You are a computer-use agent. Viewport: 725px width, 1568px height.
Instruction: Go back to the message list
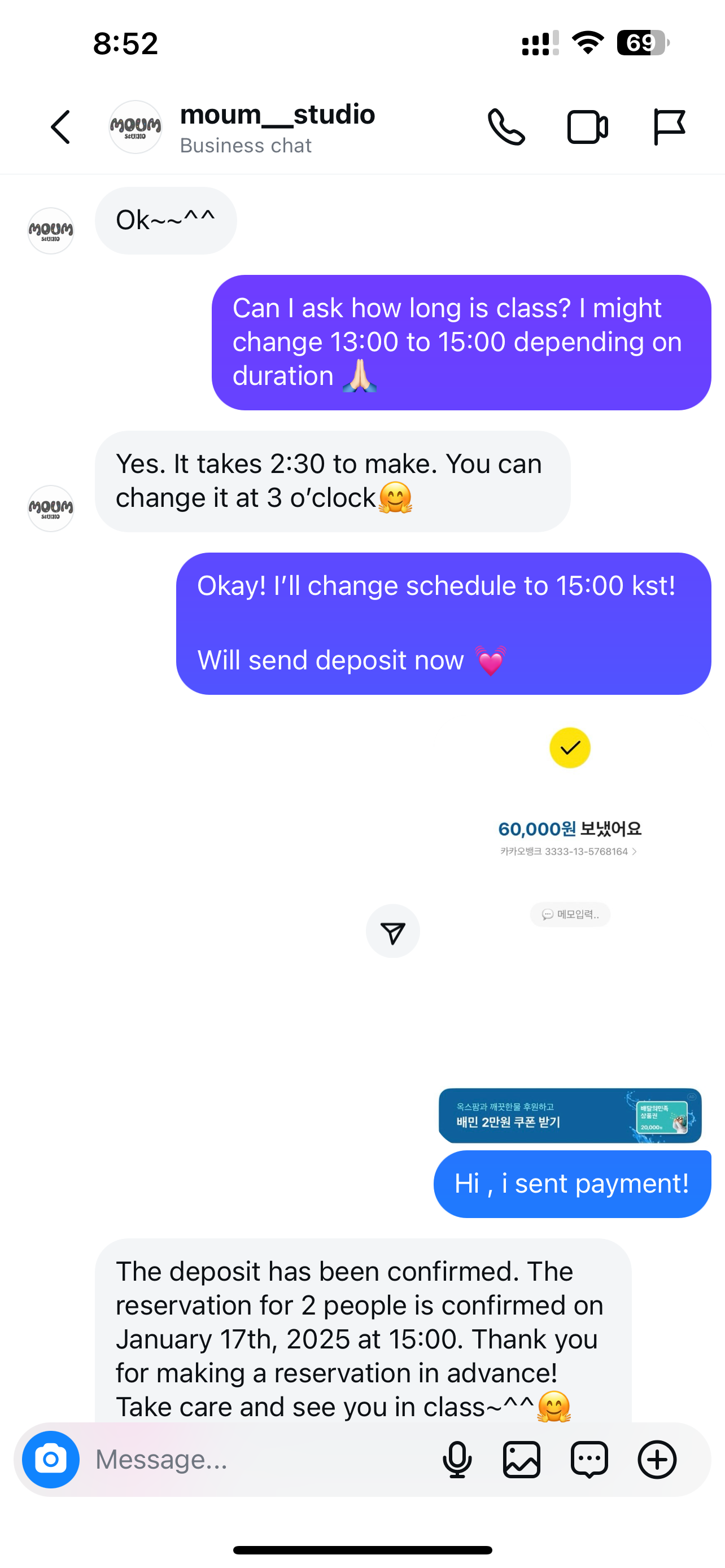60,127
